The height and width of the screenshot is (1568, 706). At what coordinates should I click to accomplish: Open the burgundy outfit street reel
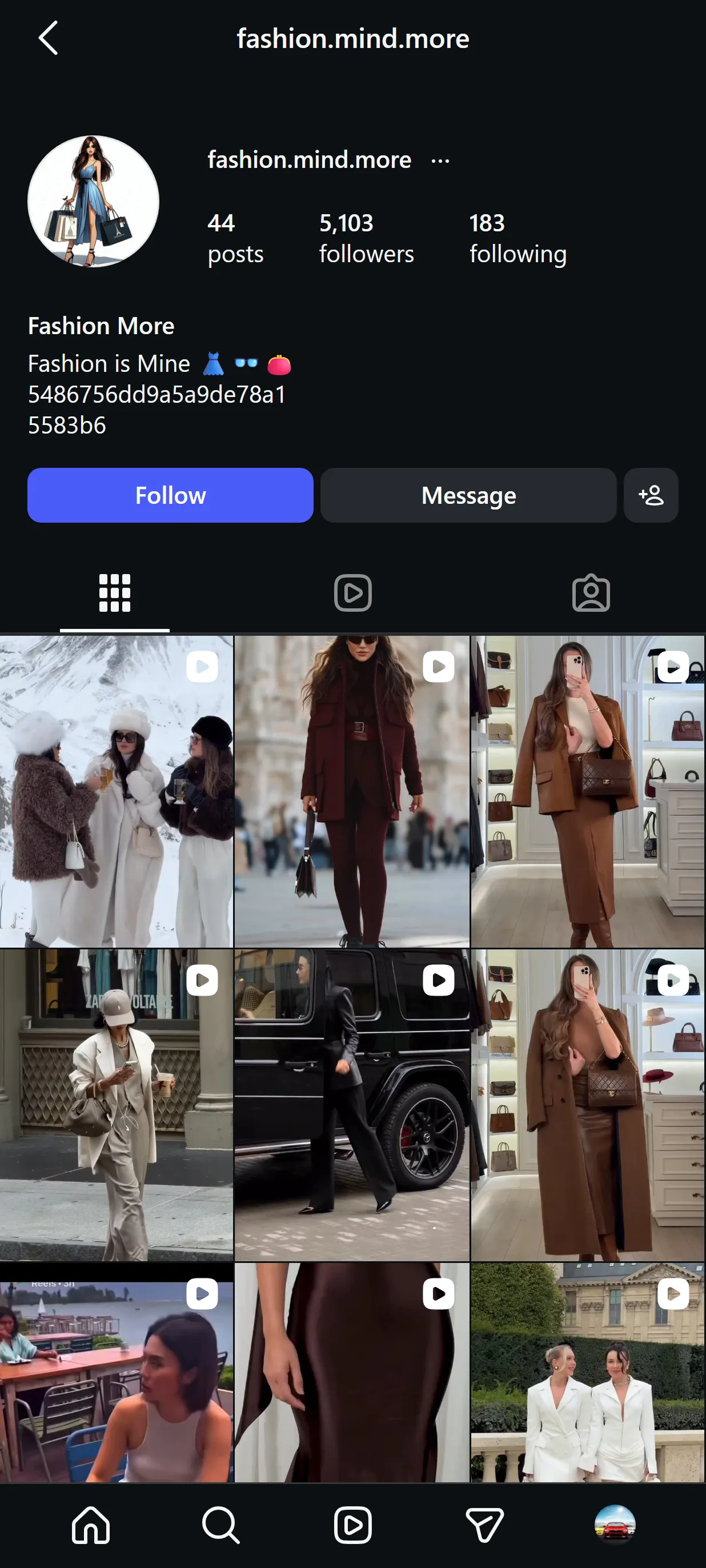pos(352,791)
